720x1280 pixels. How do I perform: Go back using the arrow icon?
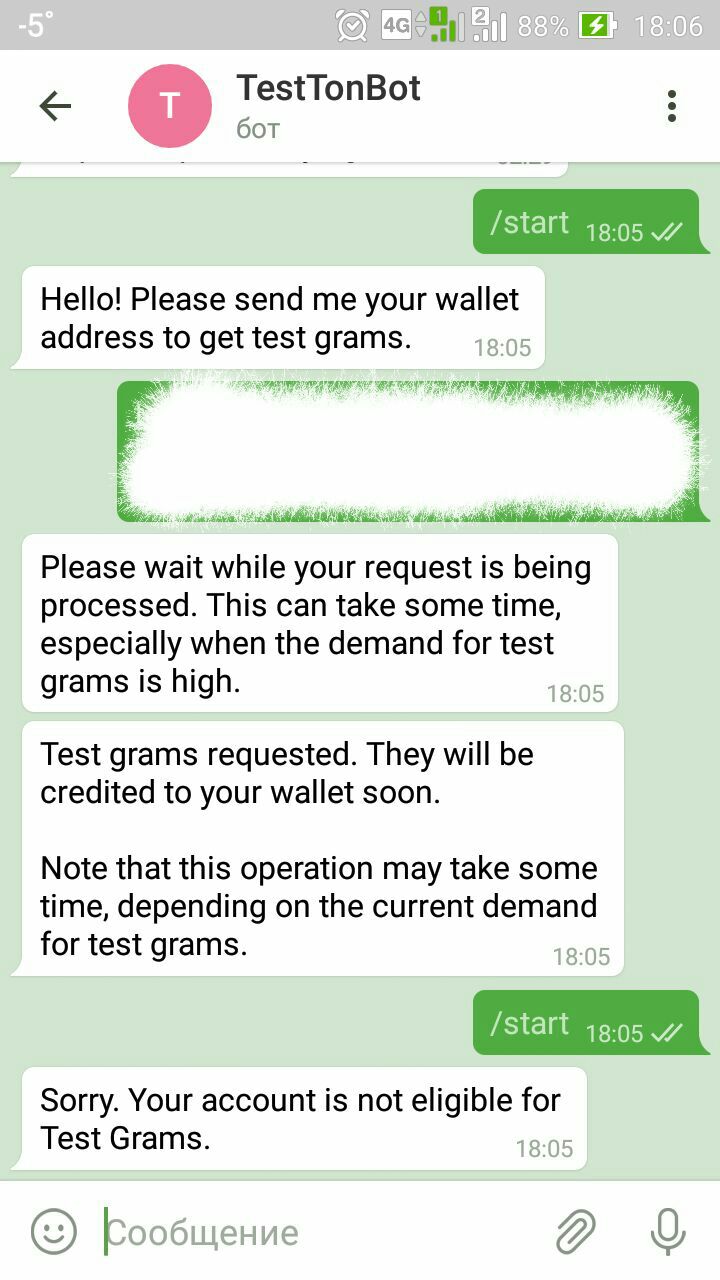pos(55,106)
